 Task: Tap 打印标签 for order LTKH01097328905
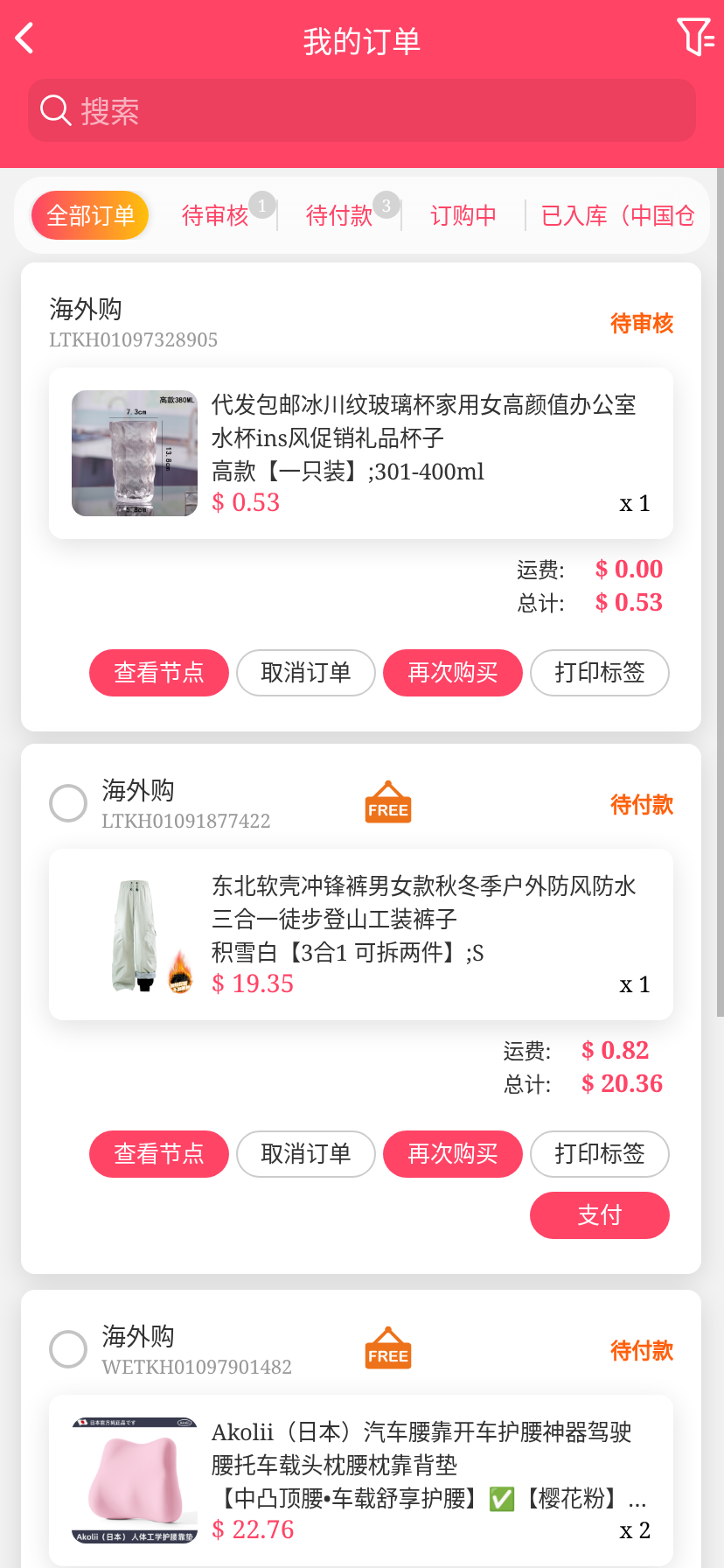[x=600, y=673]
